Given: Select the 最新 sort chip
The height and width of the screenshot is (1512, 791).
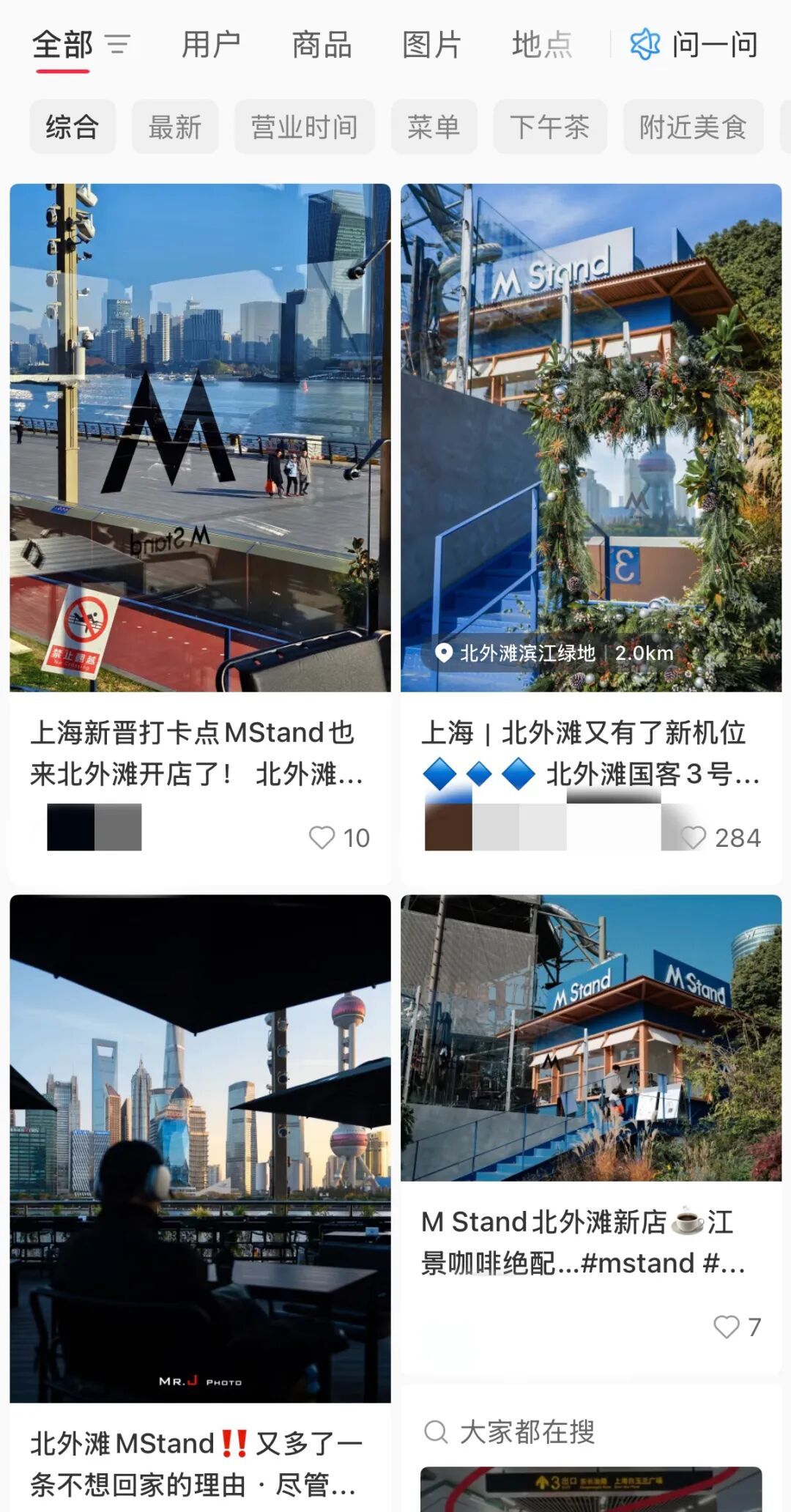Looking at the screenshot, I should click(x=175, y=127).
